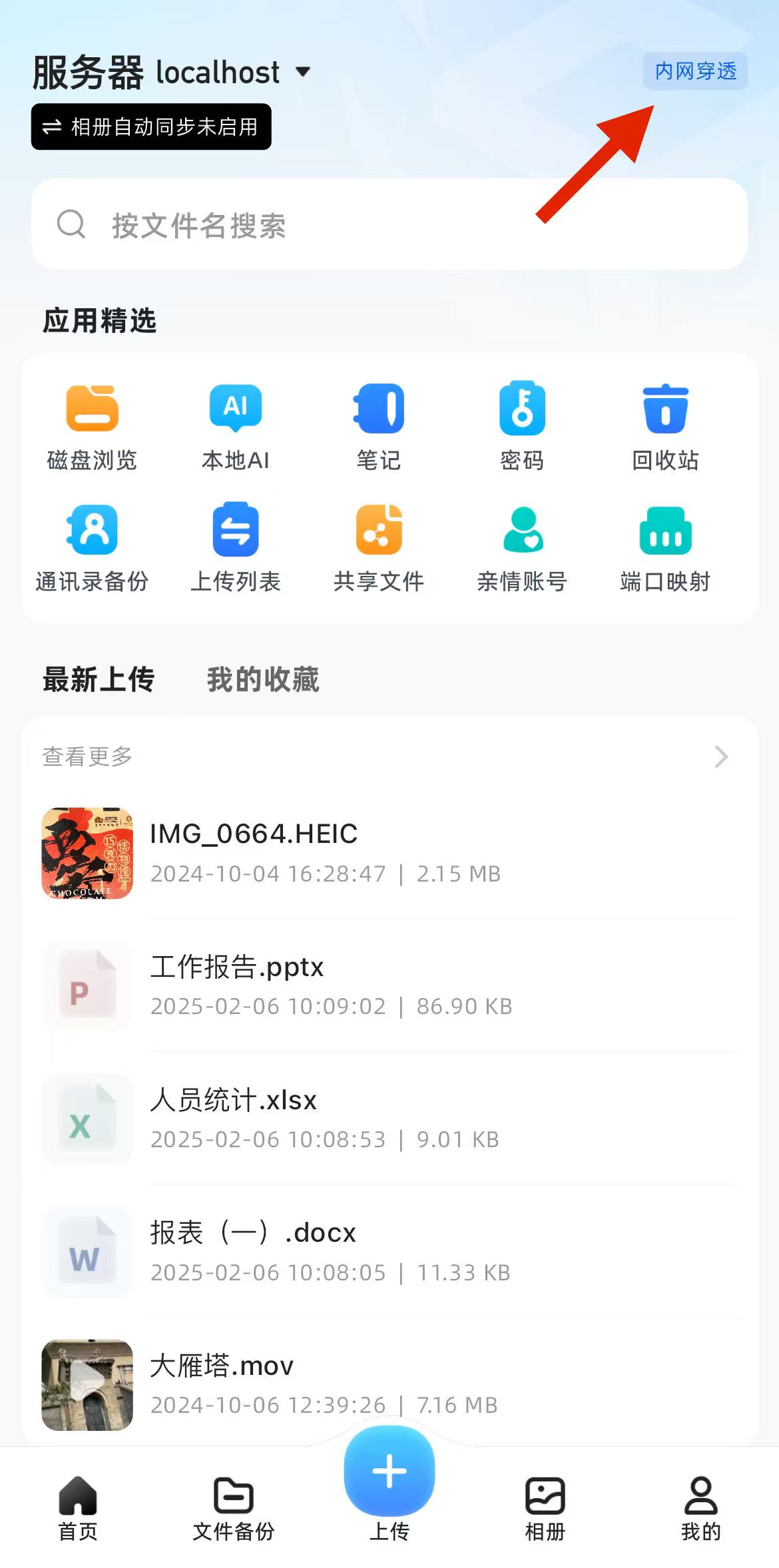779x1568 pixels.
Task: Open the 内网穿透 intranet penetration feature
Action: tap(696, 71)
